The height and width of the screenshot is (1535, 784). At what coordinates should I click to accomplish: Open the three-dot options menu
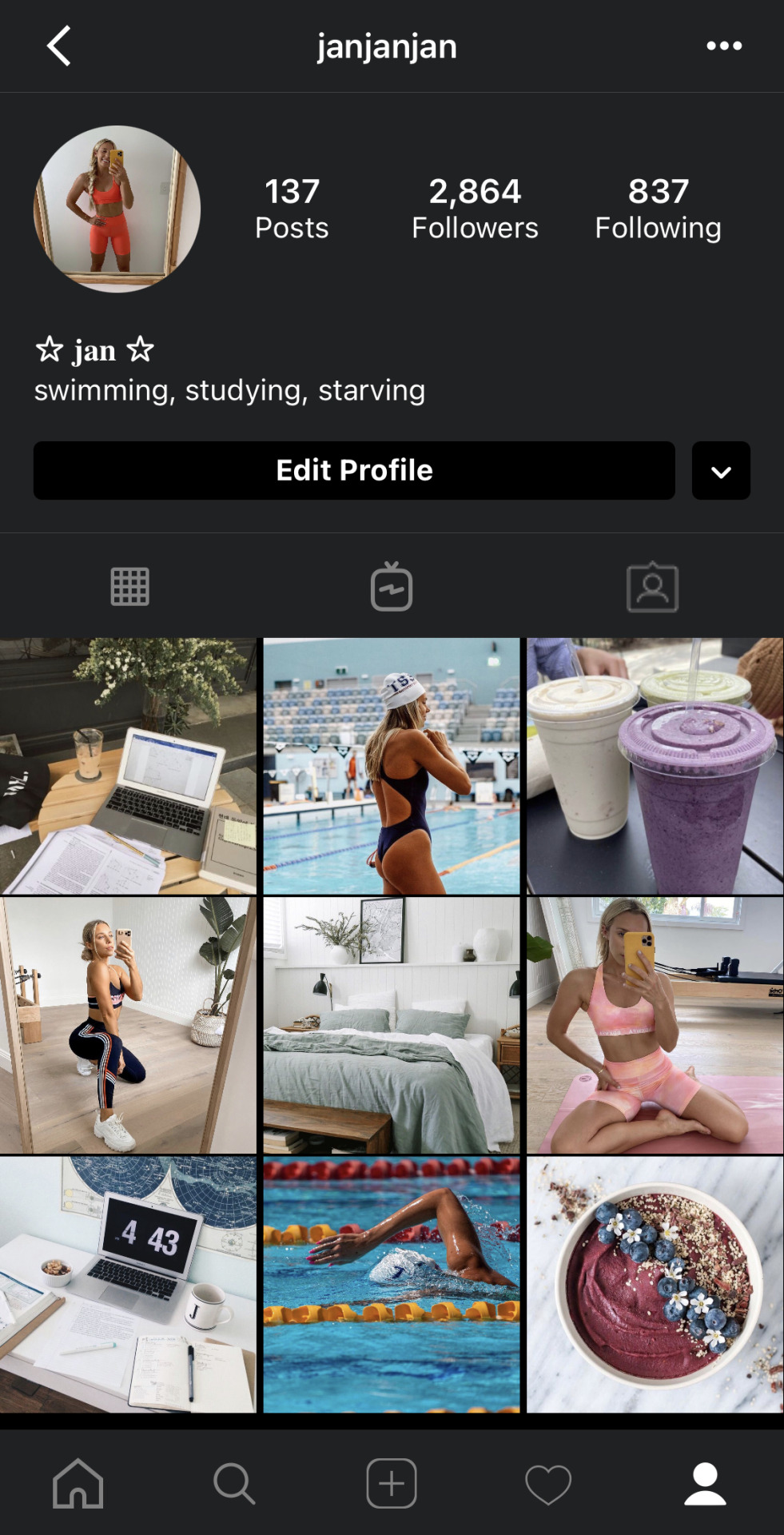pos(724,46)
